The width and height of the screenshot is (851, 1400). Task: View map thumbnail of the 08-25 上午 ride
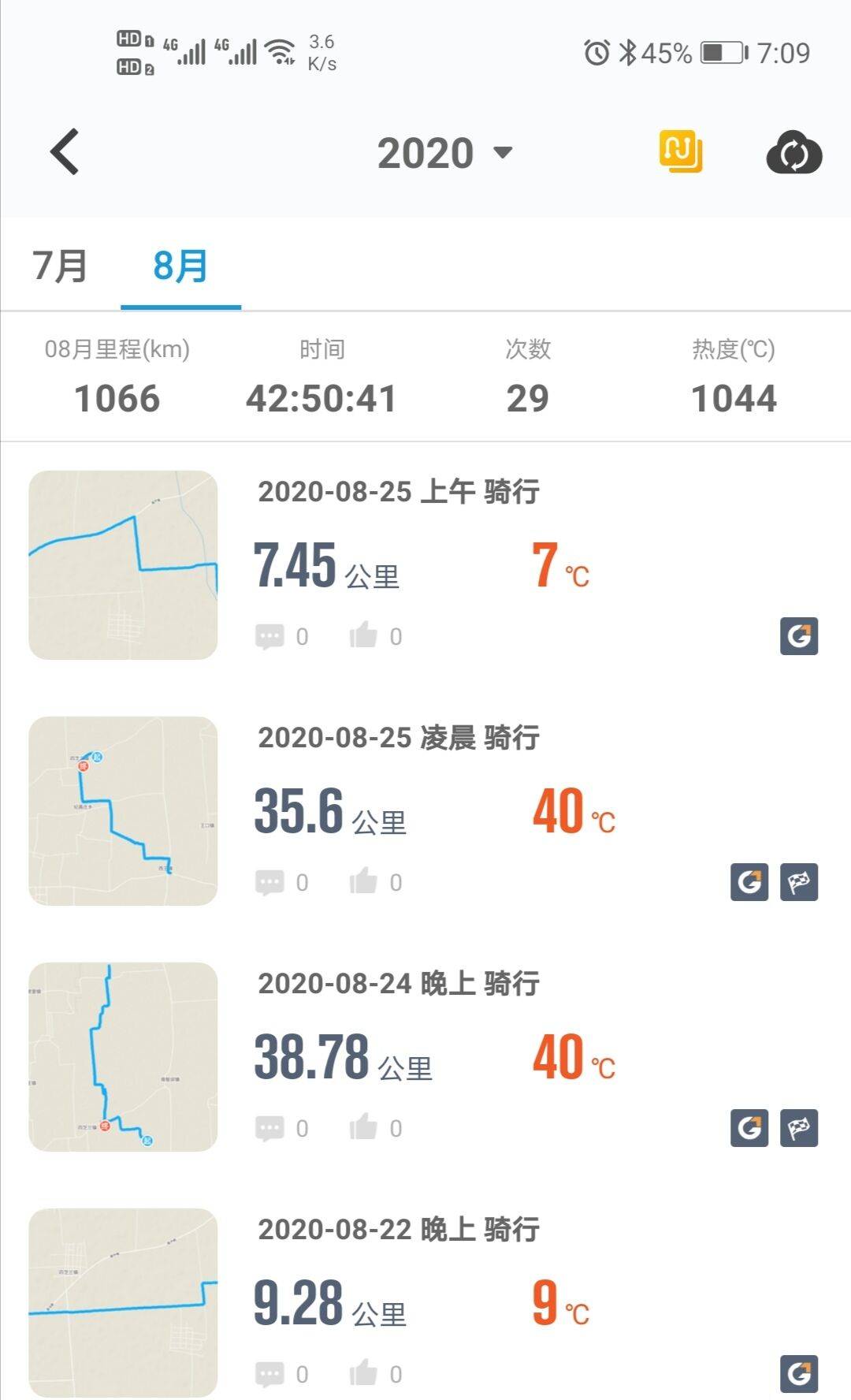coord(123,565)
